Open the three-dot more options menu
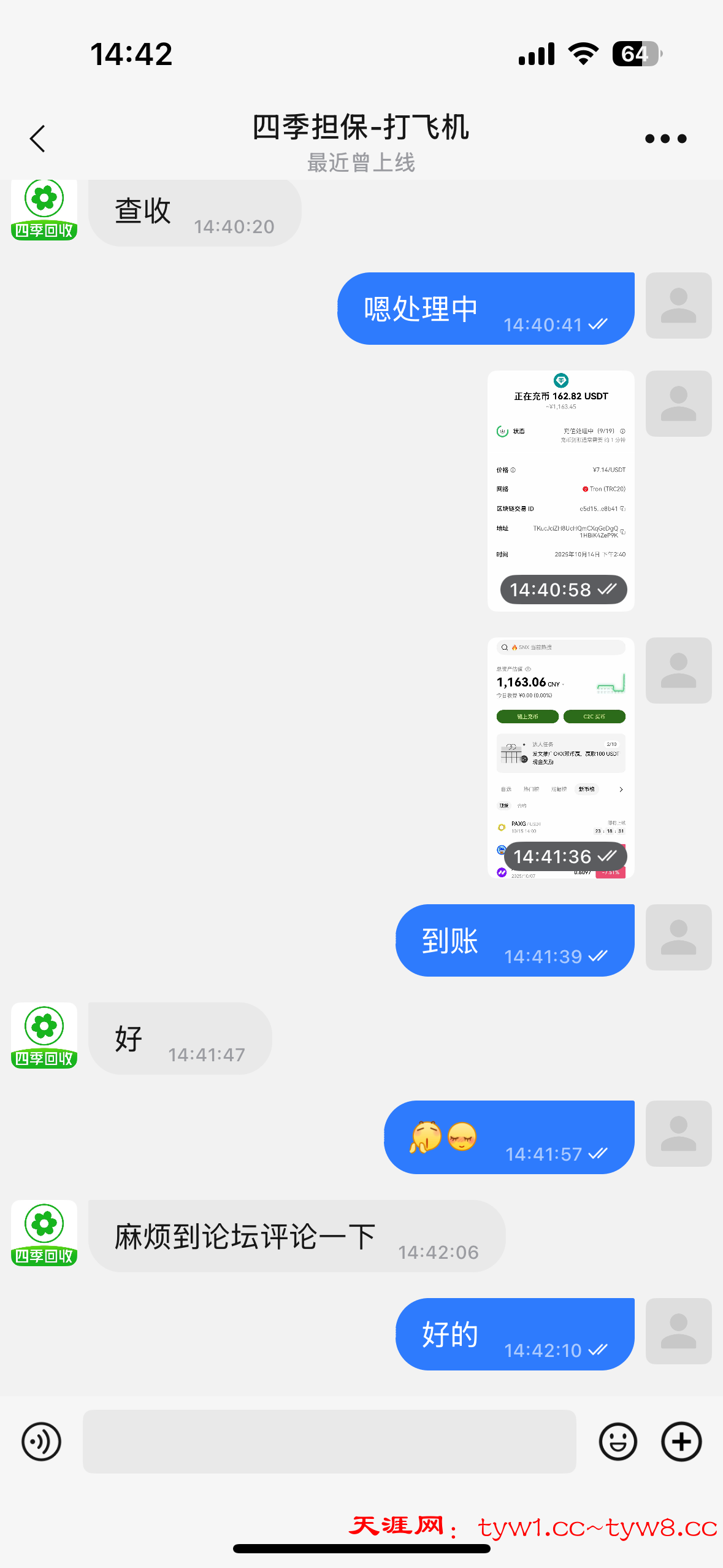This screenshot has width=723, height=1568. point(665,139)
